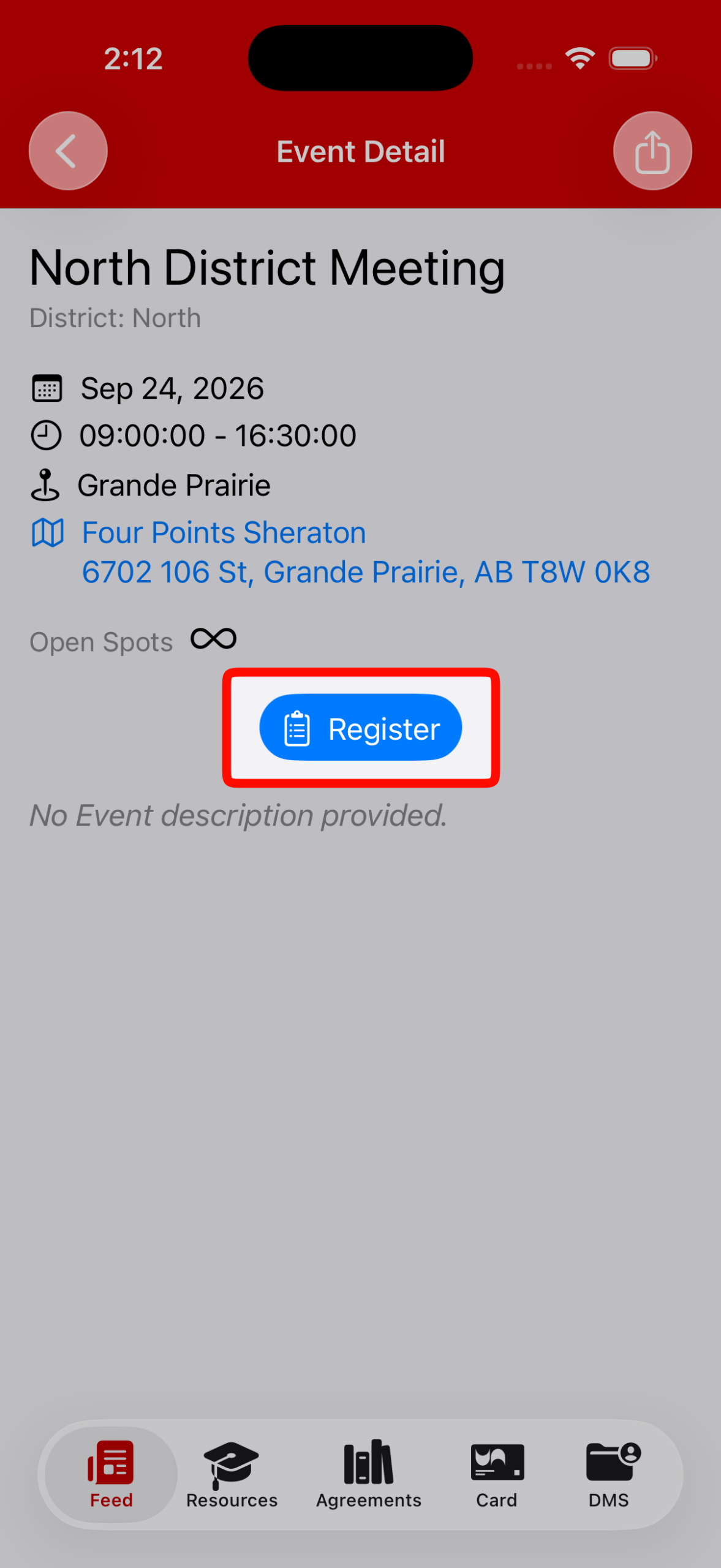Image resolution: width=721 pixels, height=1568 pixels.
Task: Share this event
Action: click(652, 151)
